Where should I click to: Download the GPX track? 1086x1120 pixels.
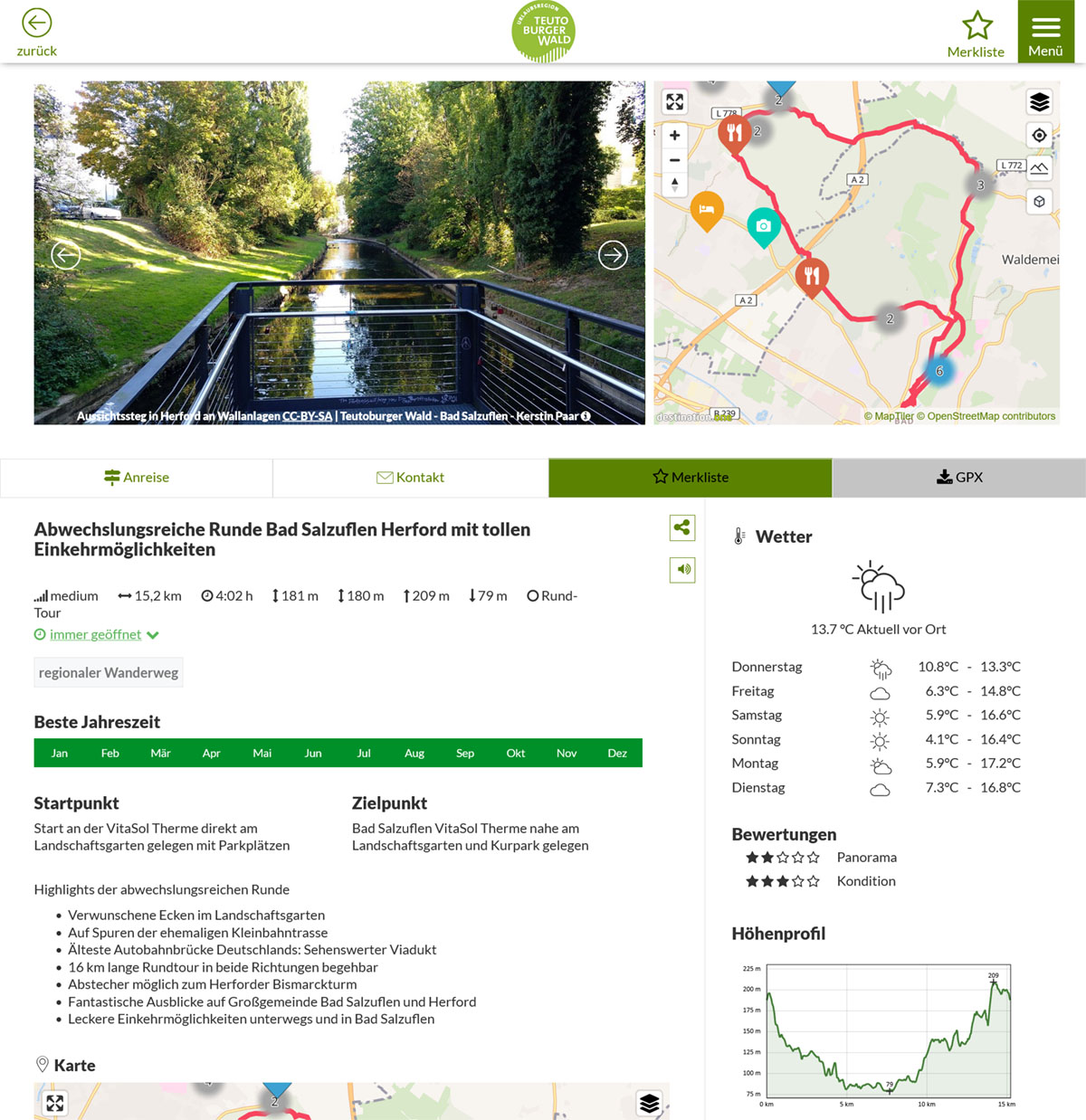pos(959,477)
